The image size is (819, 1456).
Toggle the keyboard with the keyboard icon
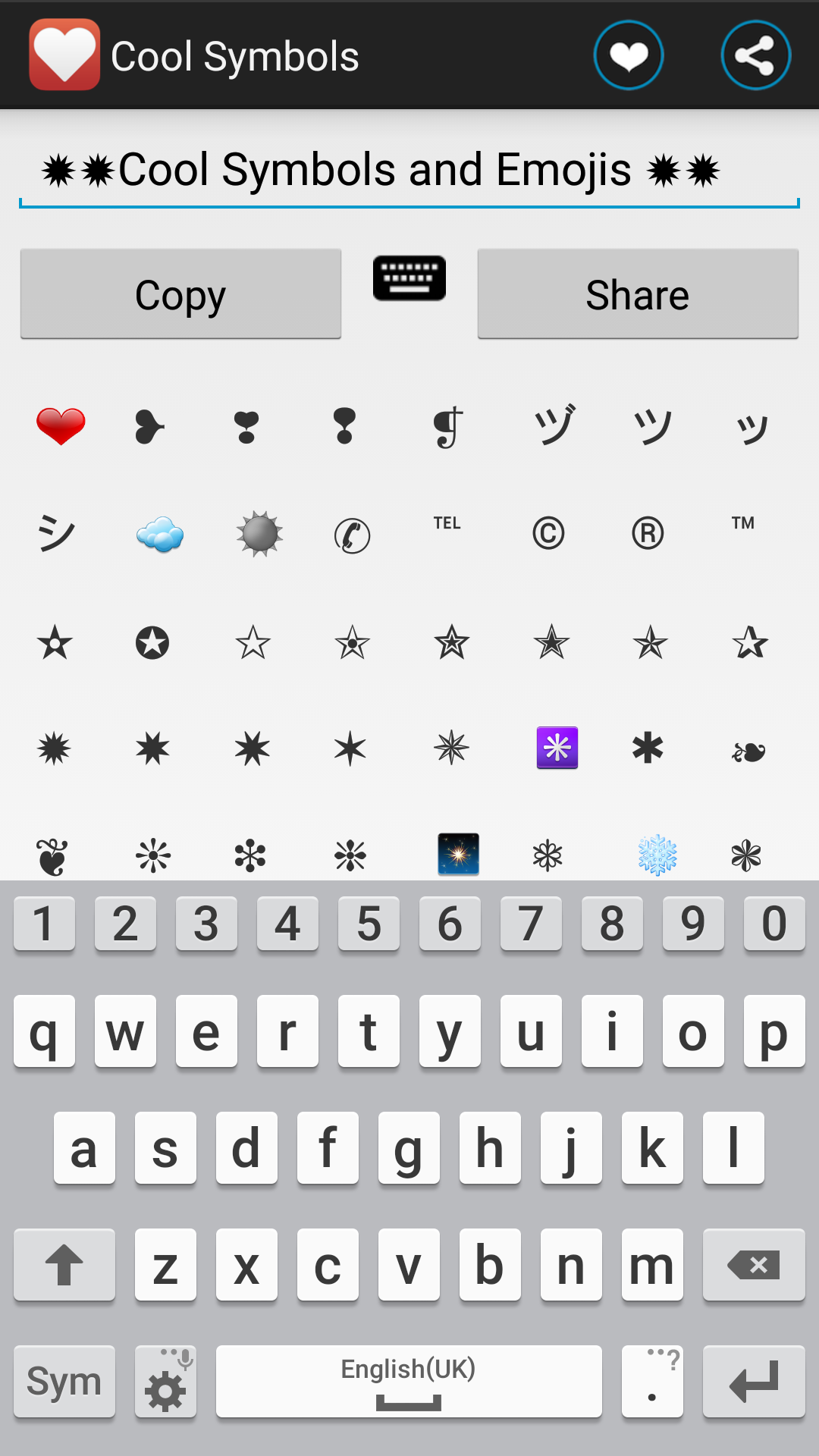click(409, 278)
